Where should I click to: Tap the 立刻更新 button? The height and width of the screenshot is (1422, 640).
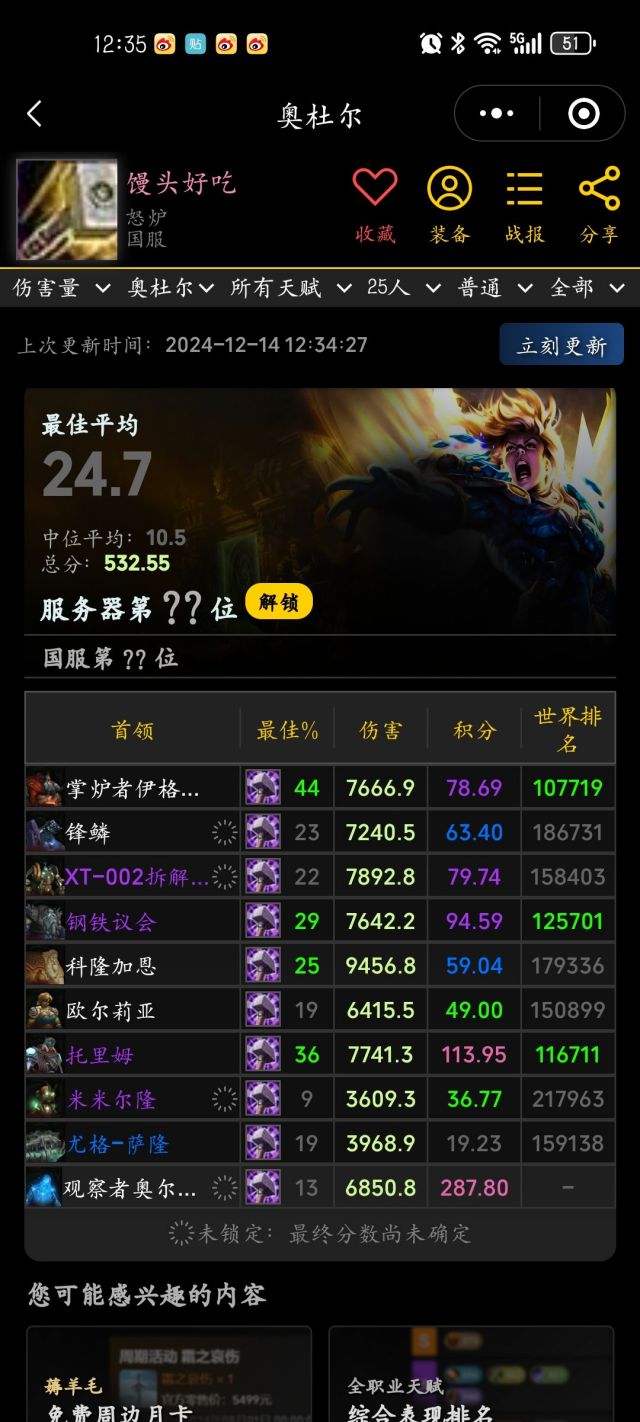tap(561, 345)
